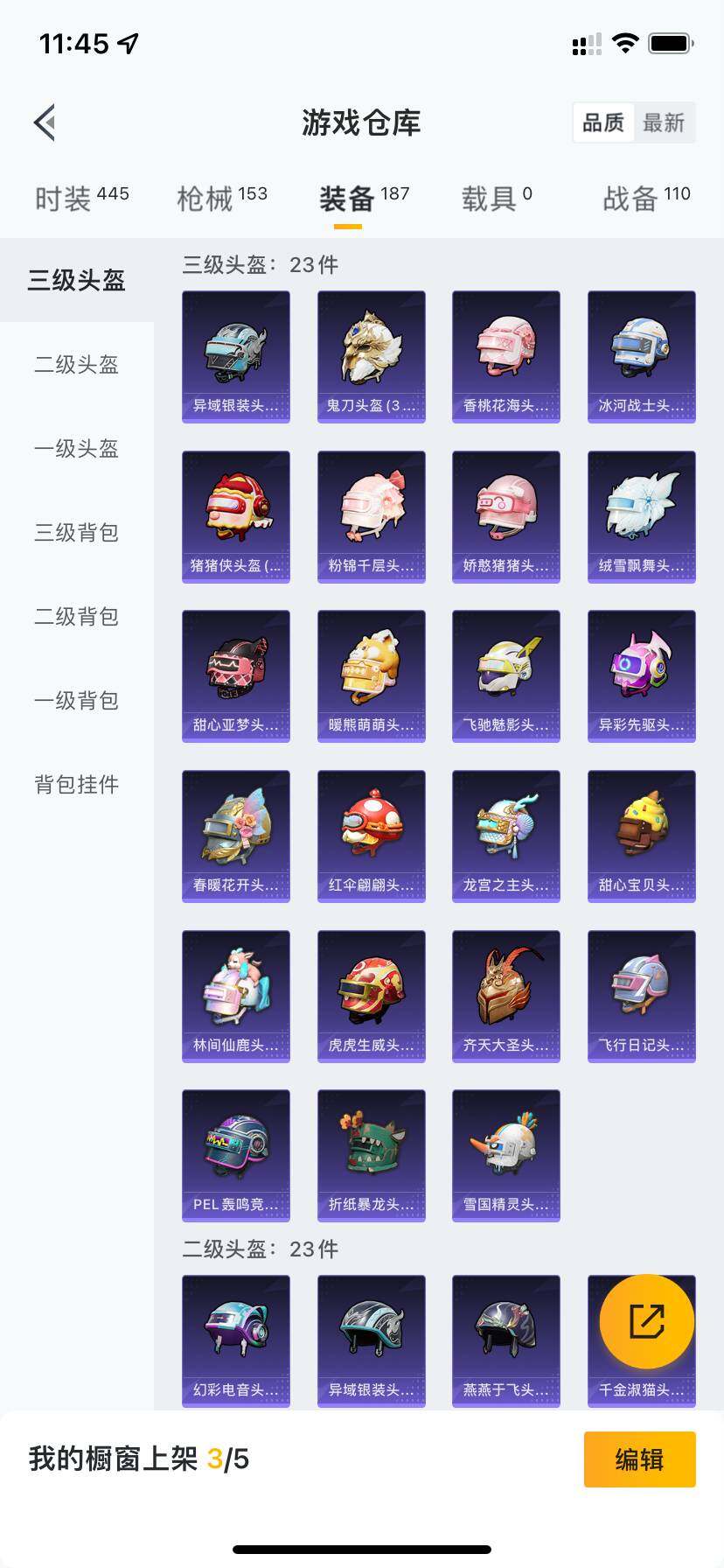Select the 三级头盔 category filter
The width and height of the screenshot is (724, 1568).
click(75, 281)
